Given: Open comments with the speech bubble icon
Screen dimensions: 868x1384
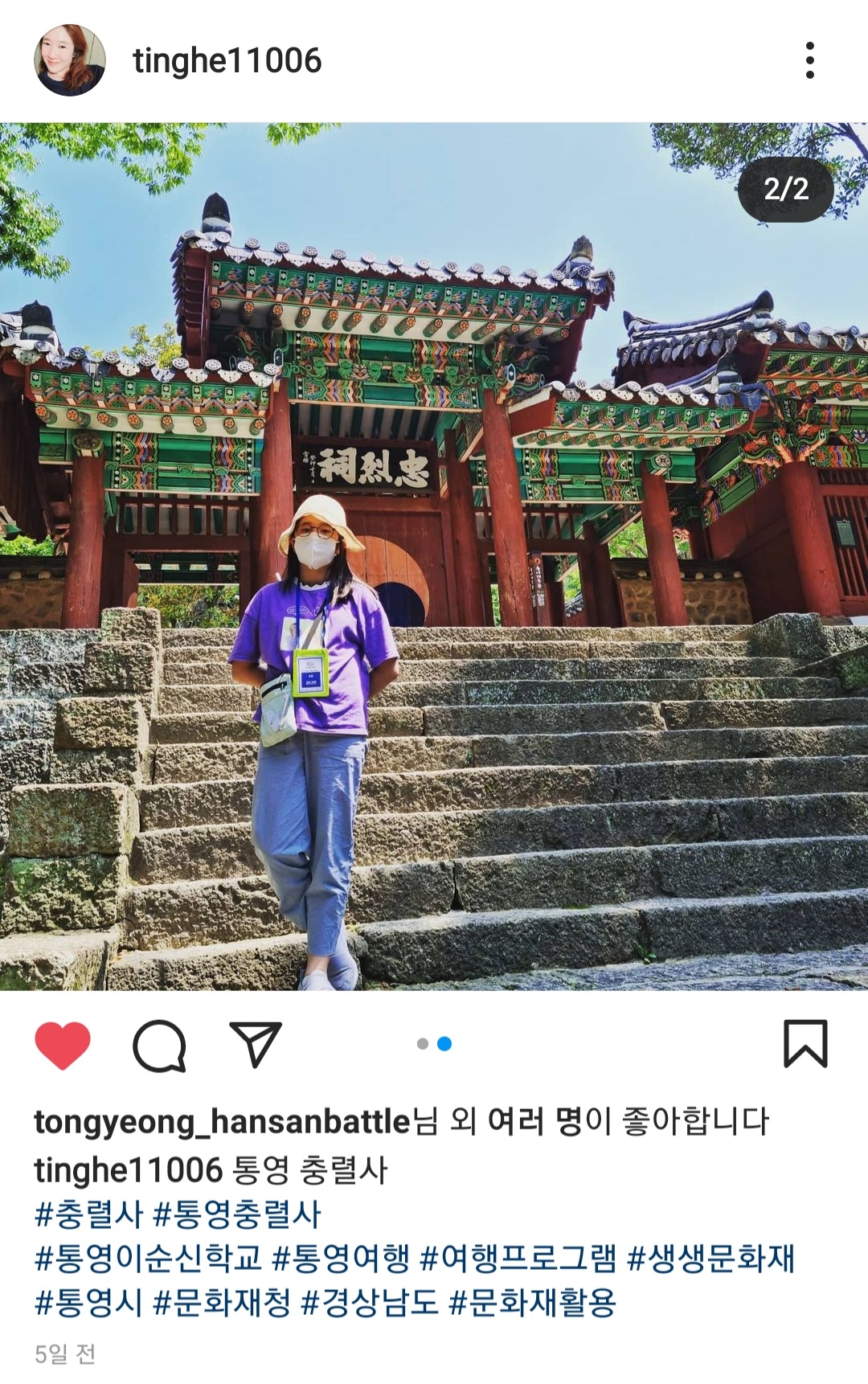Looking at the screenshot, I should click(159, 1045).
